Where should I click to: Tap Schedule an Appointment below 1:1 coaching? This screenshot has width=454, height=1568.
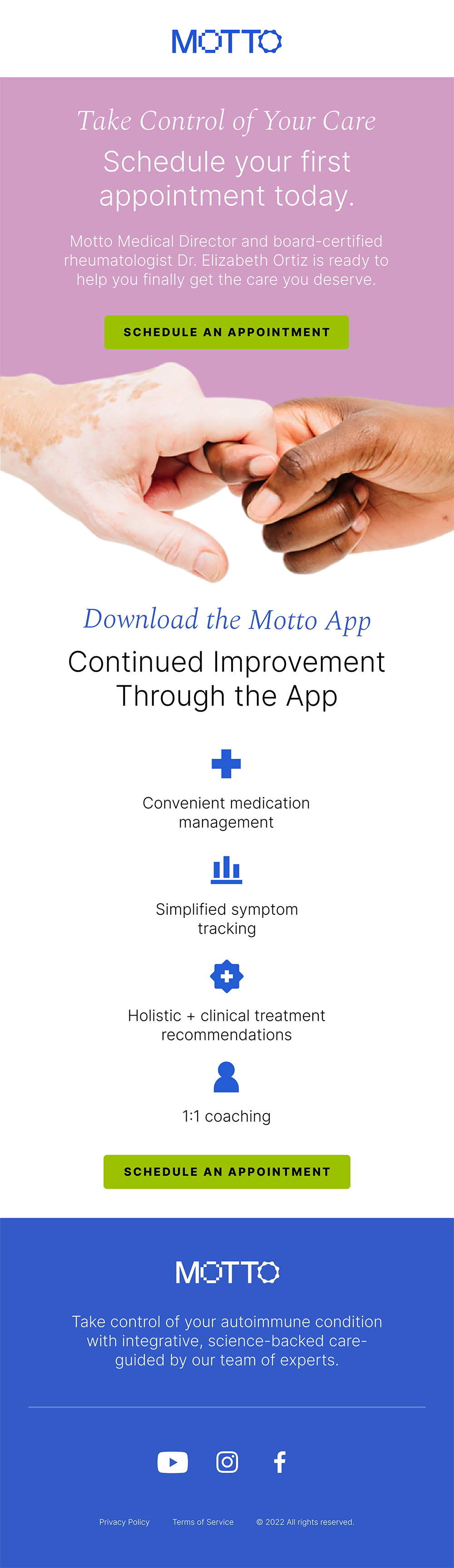[227, 1171]
